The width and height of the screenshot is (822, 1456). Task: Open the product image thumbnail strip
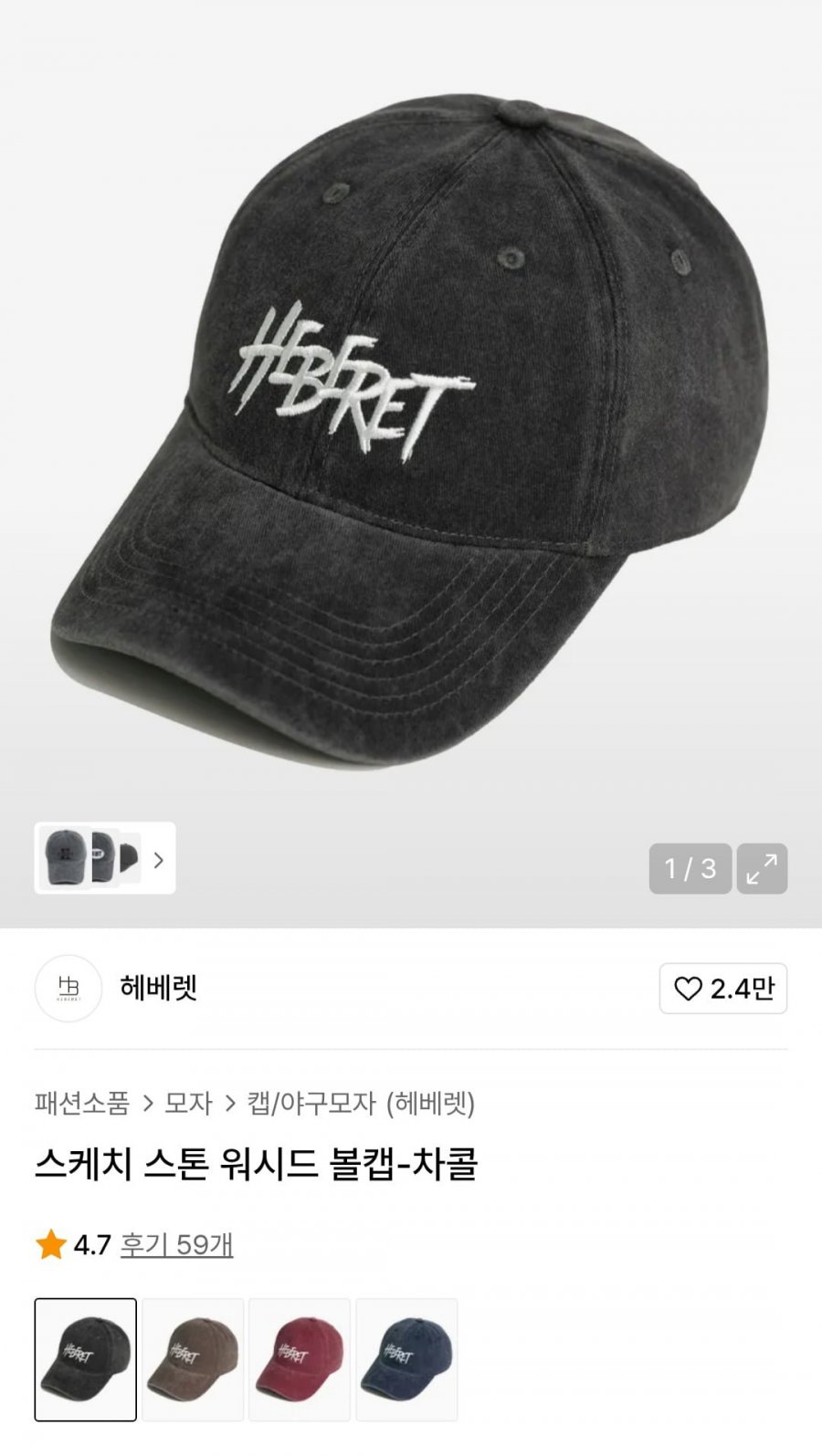coord(105,858)
